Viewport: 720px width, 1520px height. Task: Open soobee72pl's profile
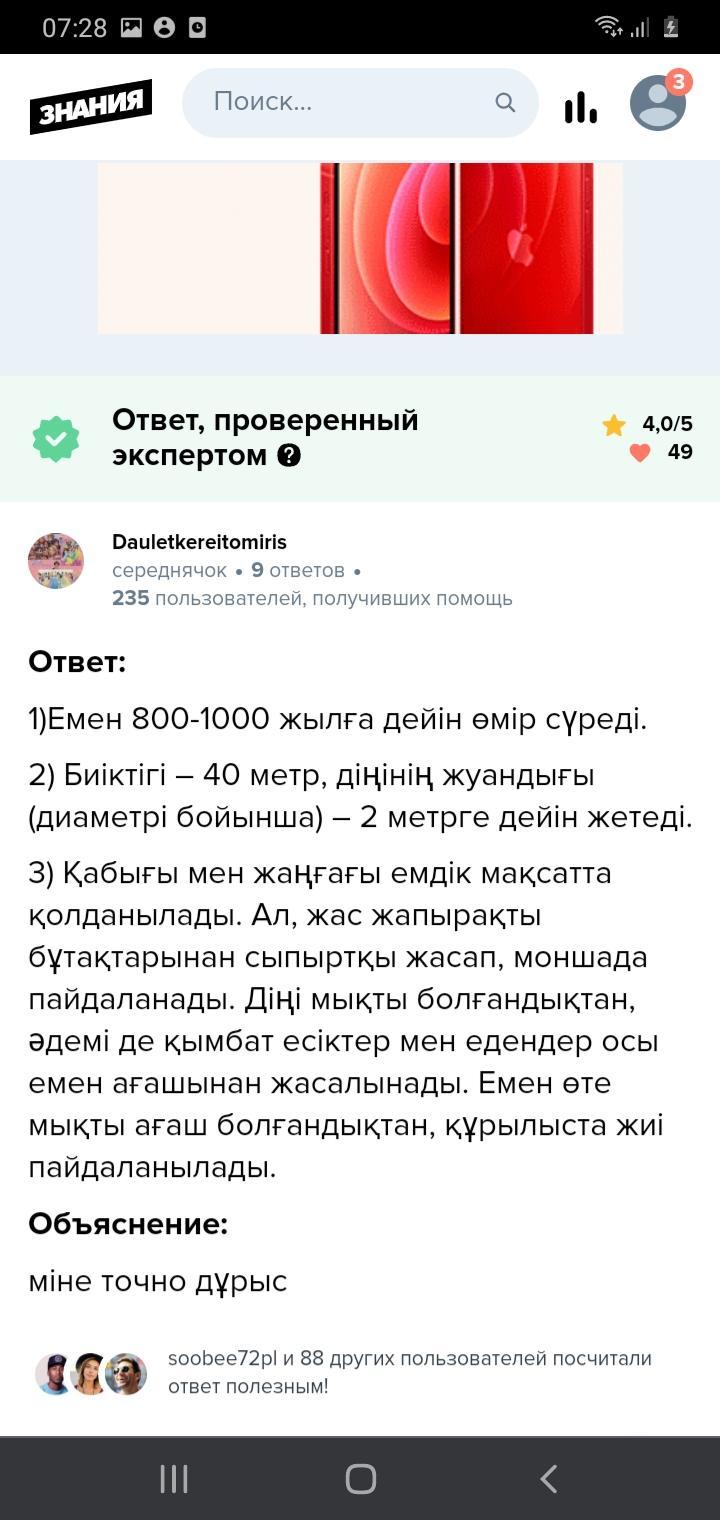point(222,1358)
